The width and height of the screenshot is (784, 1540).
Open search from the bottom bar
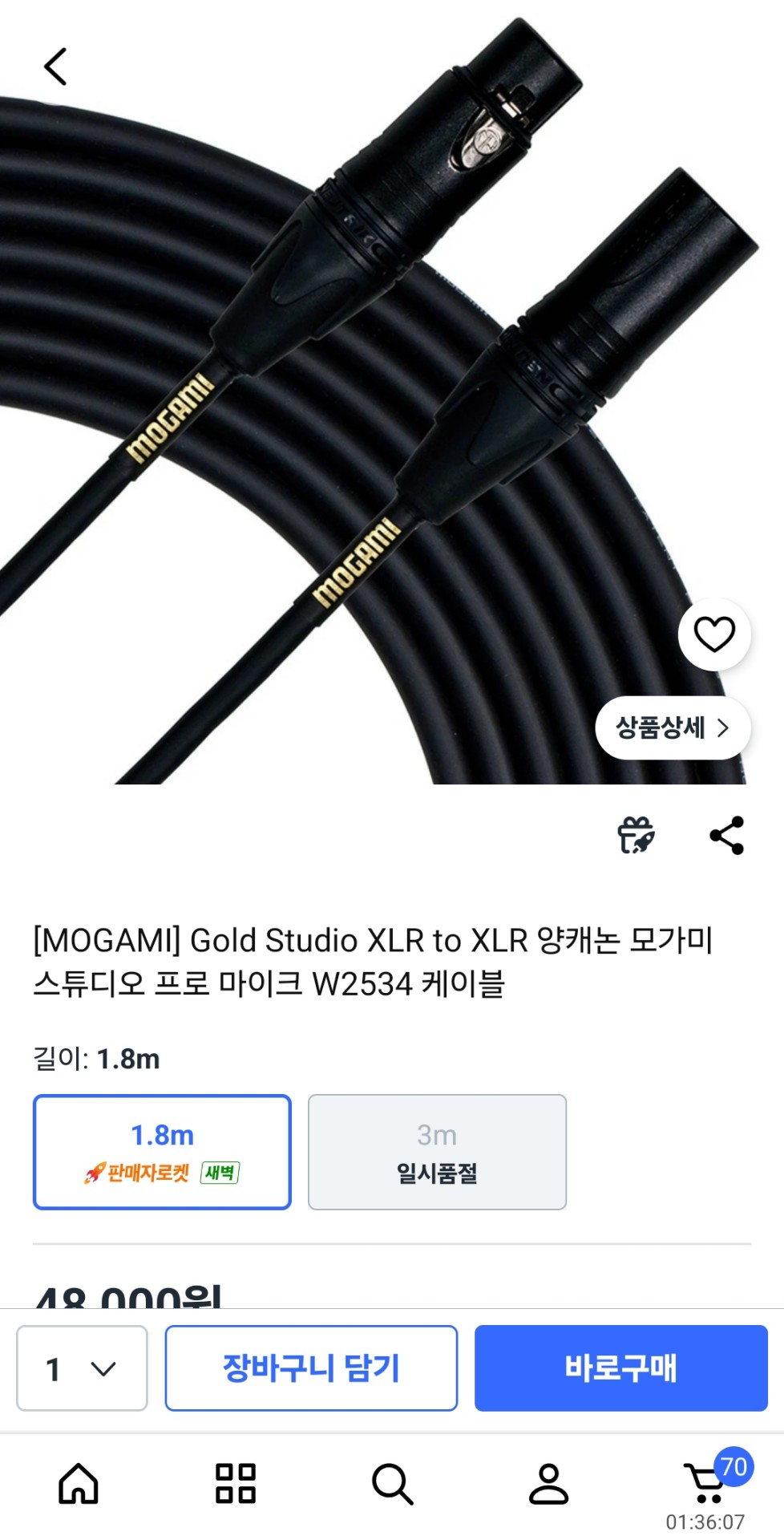tap(392, 1483)
